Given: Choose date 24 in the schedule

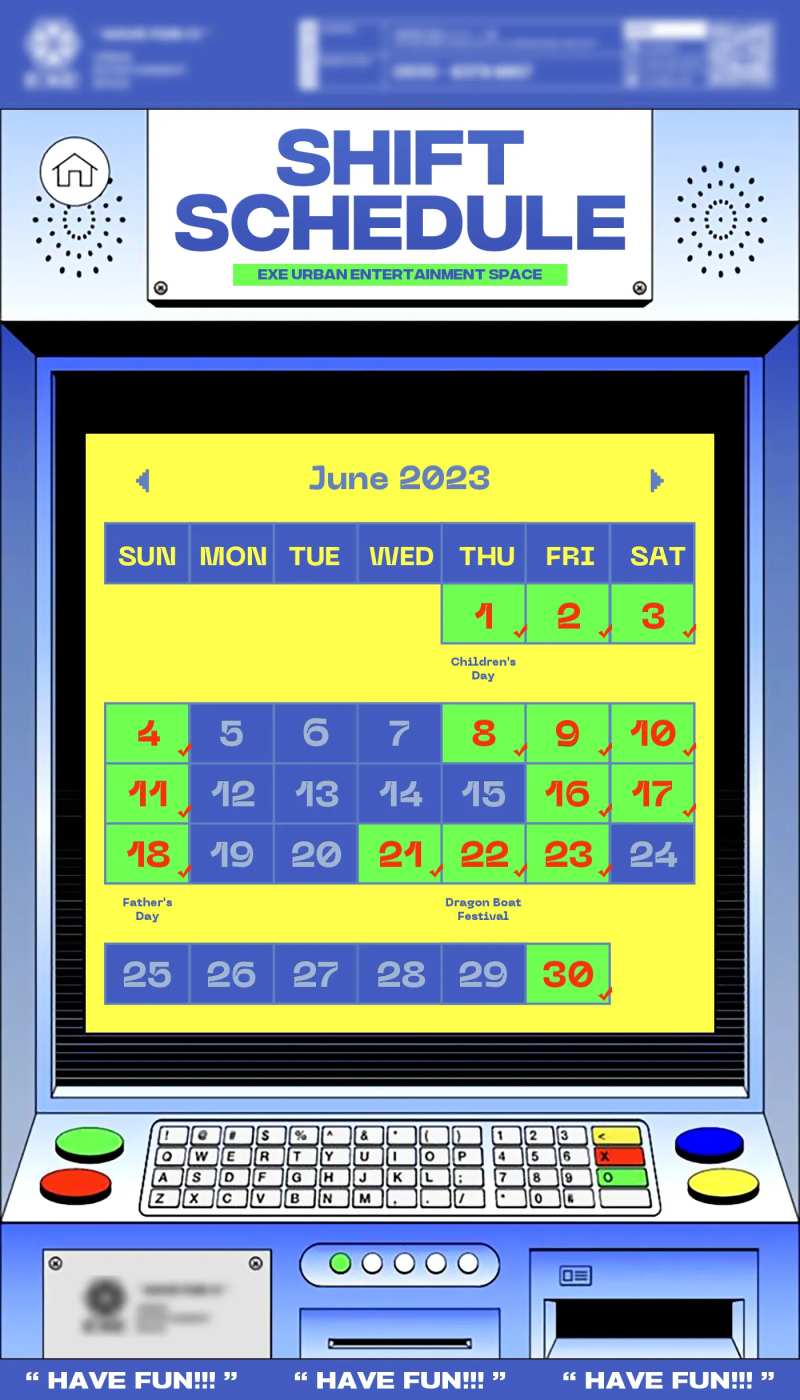Looking at the screenshot, I should click(x=653, y=854).
